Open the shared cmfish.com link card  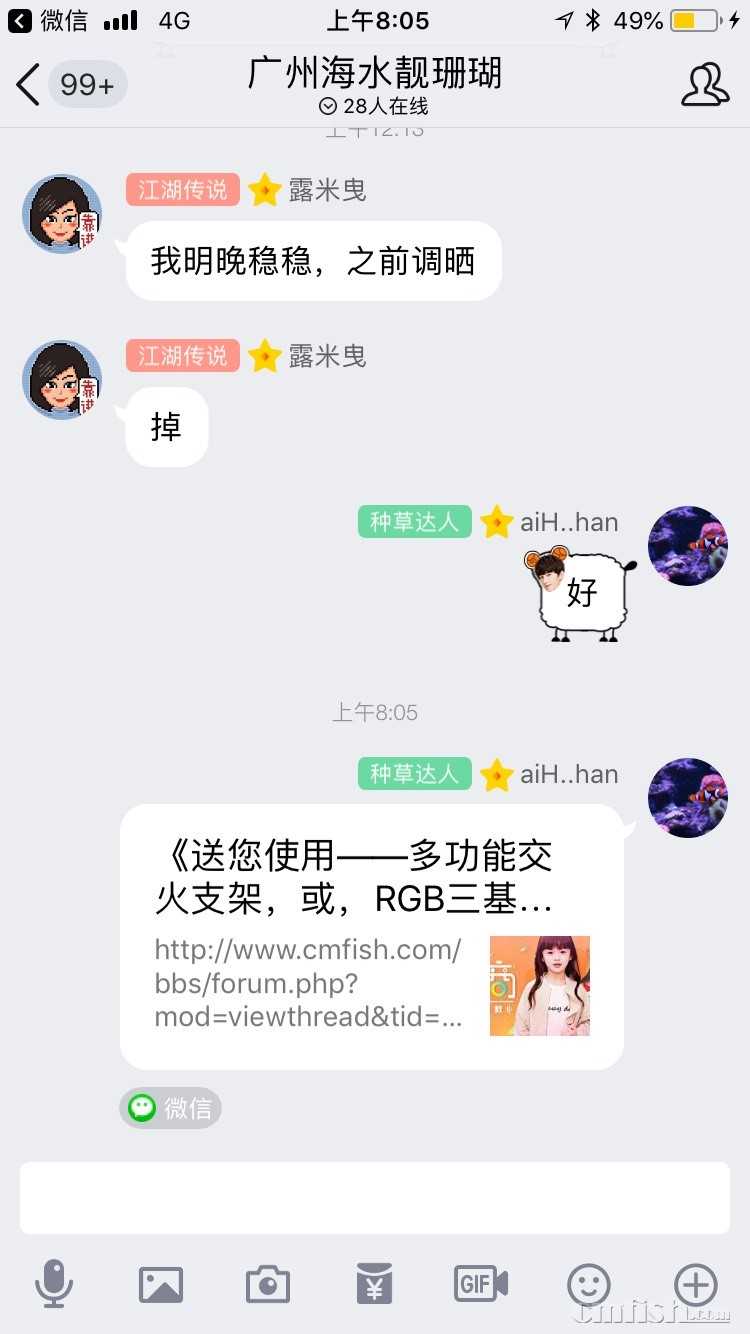click(x=371, y=937)
